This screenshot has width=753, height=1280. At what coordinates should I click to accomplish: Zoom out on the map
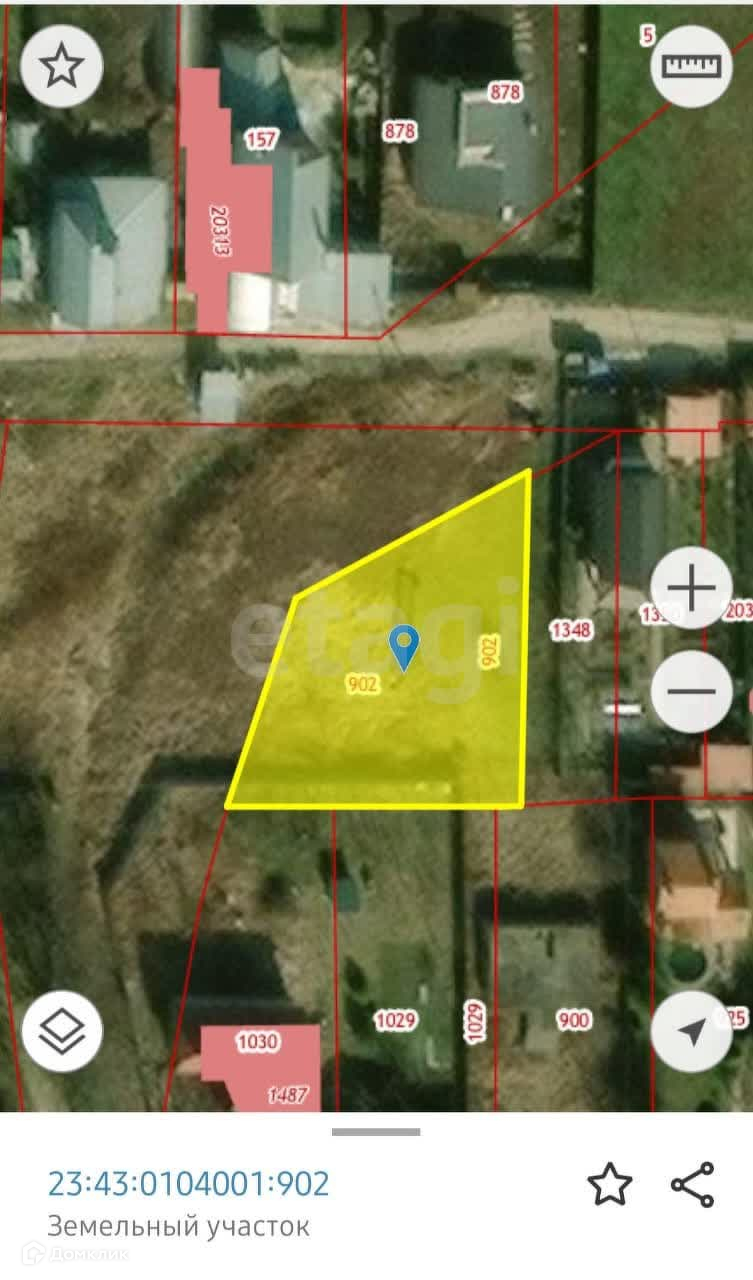pos(692,691)
